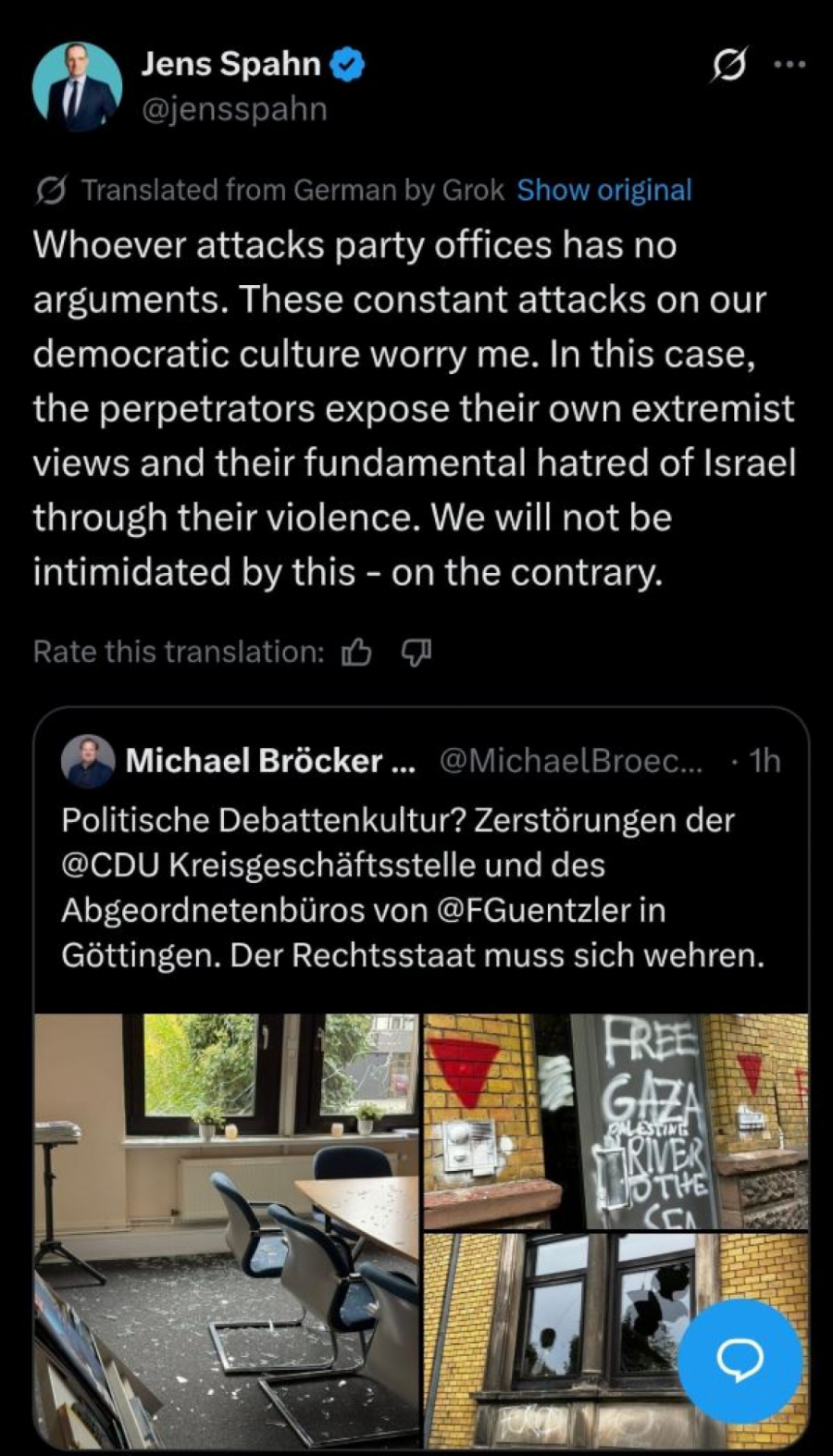Viewport: 833px width, 1456px height.
Task: Click the verified badge next to Jens Spahn
Action: coord(346,63)
